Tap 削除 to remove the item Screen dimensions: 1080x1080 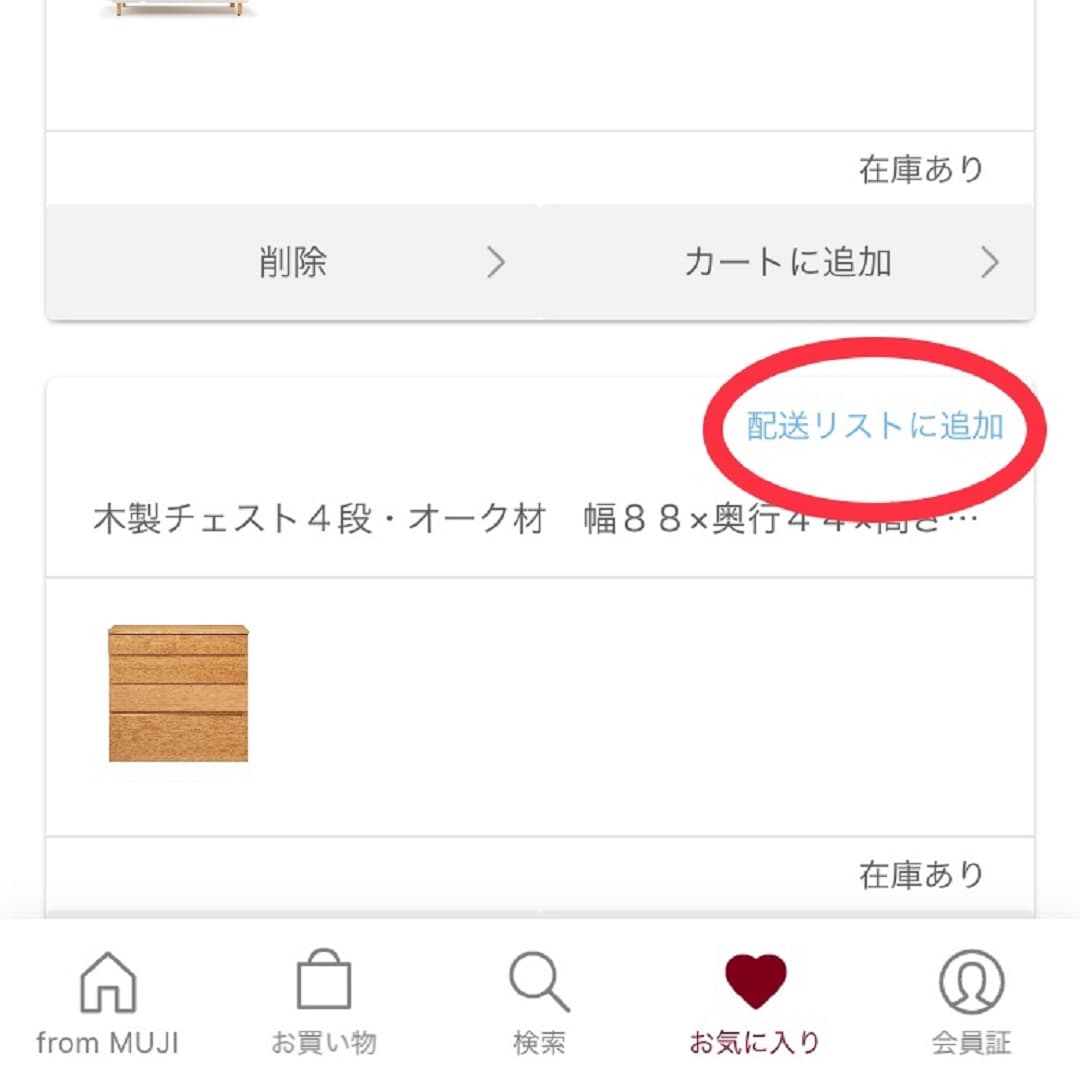292,263
